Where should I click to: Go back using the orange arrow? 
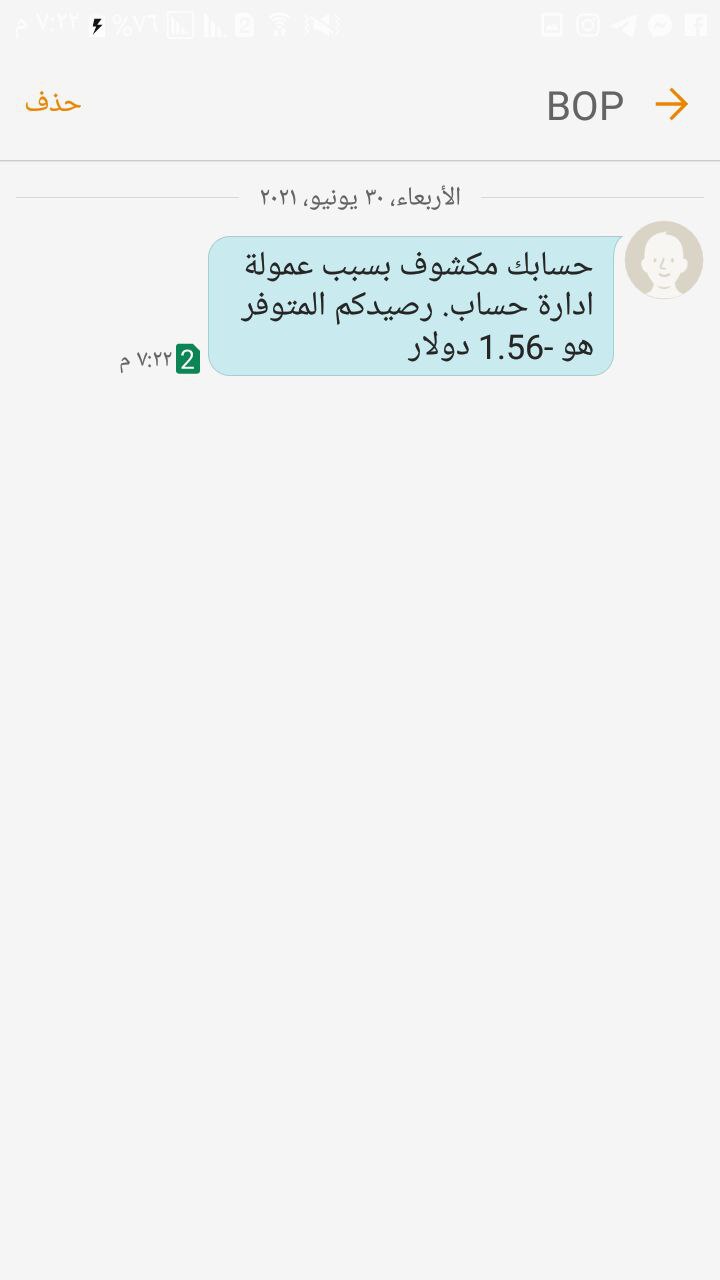click(x=672, y=104)
